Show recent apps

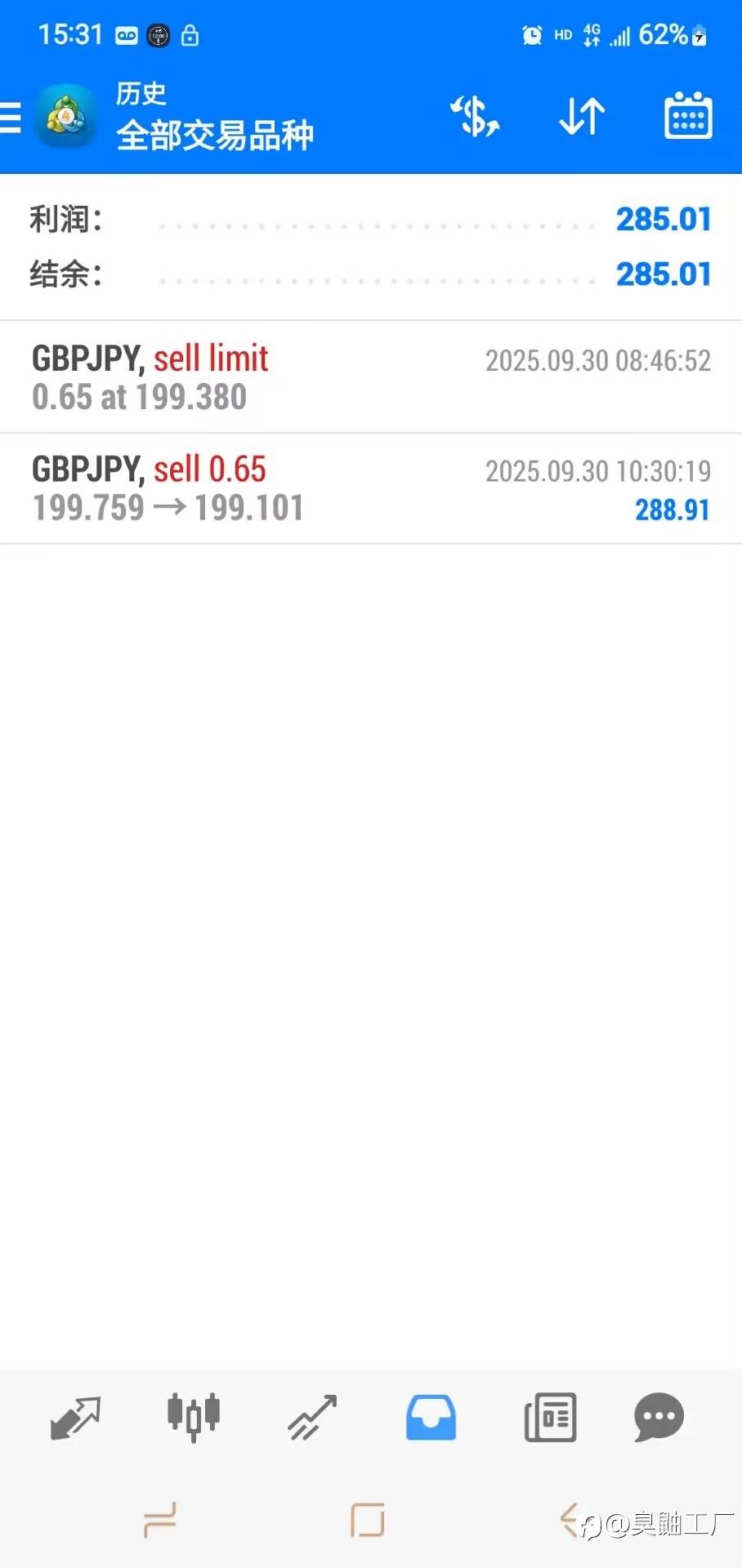(160, 1521)
